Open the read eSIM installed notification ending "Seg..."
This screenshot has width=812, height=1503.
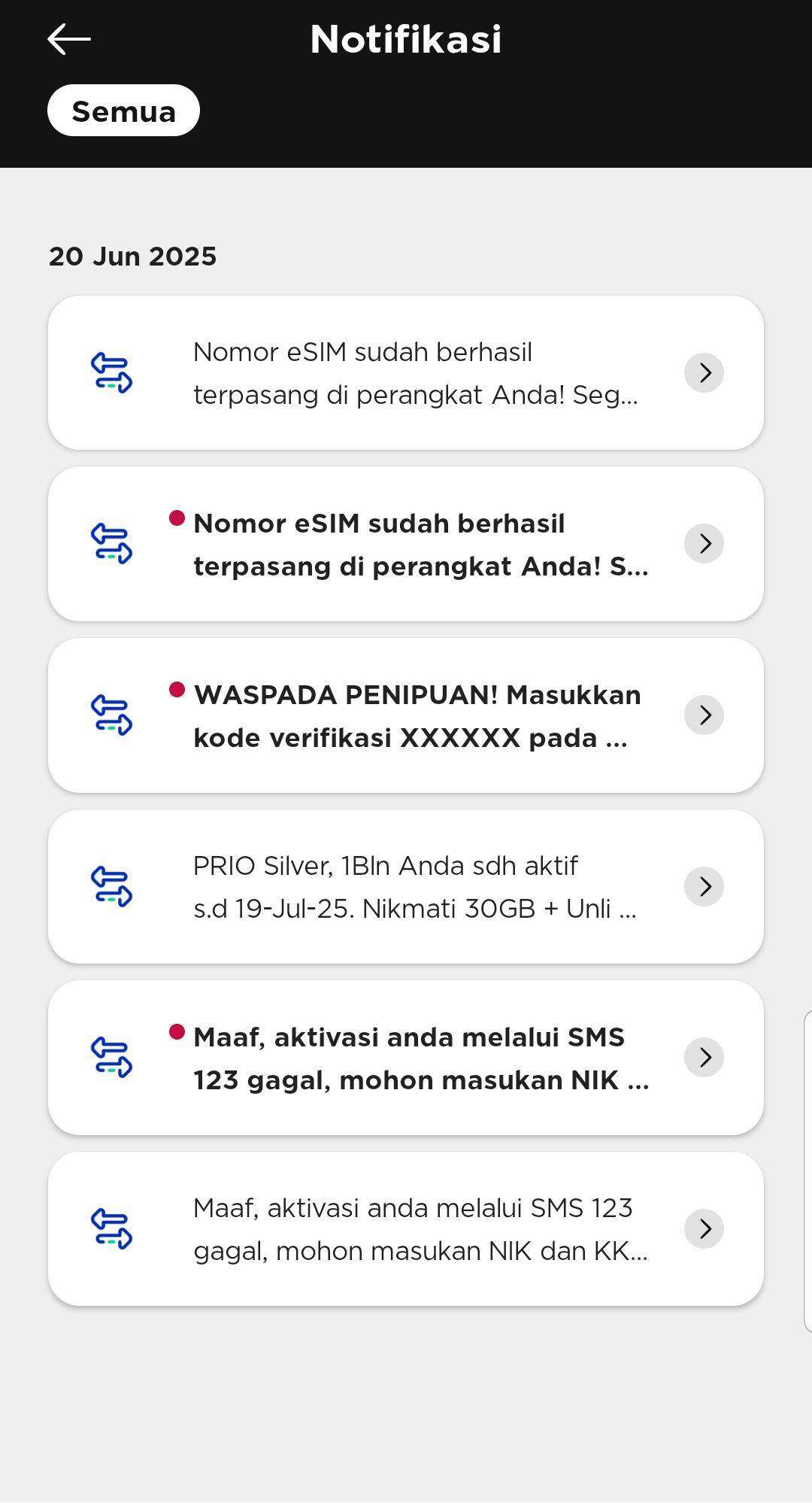point(406,373)
